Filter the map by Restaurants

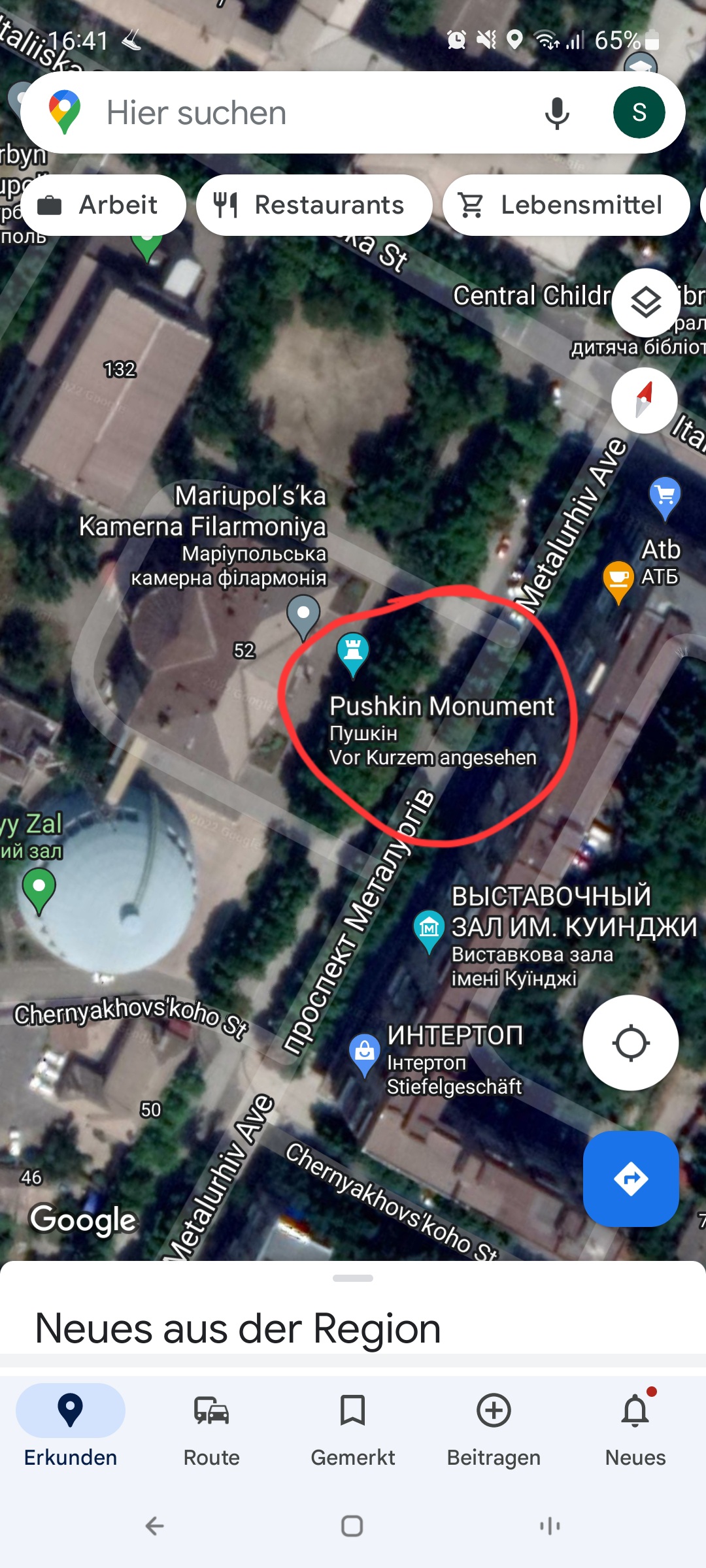pos(314,205)
